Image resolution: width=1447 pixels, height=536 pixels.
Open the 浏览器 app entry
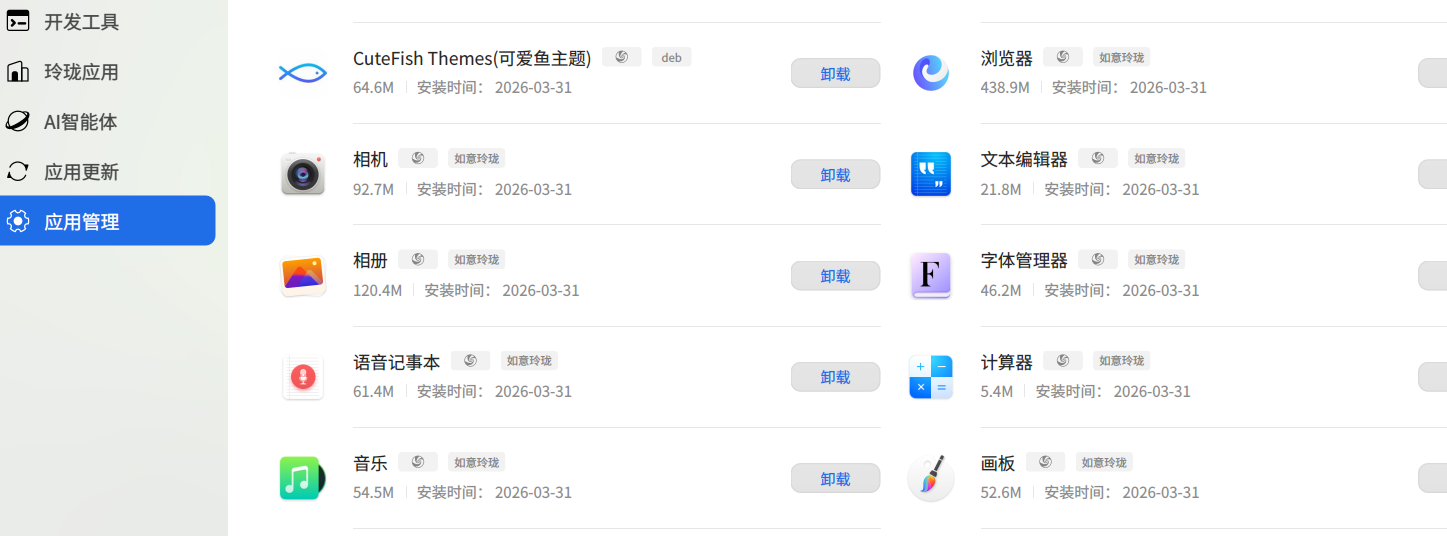tap(1006, 59)
